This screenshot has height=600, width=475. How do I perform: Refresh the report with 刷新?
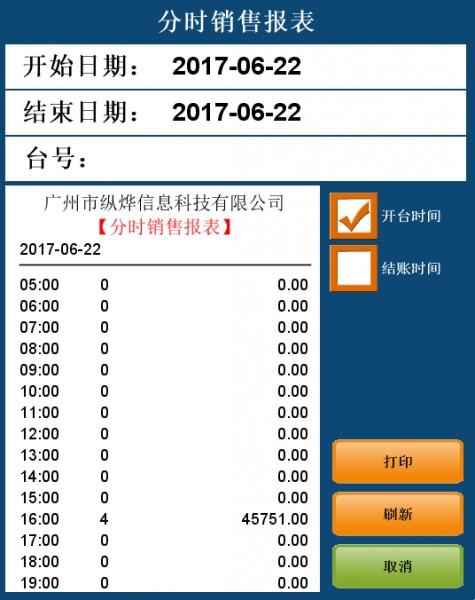point(398,514)
